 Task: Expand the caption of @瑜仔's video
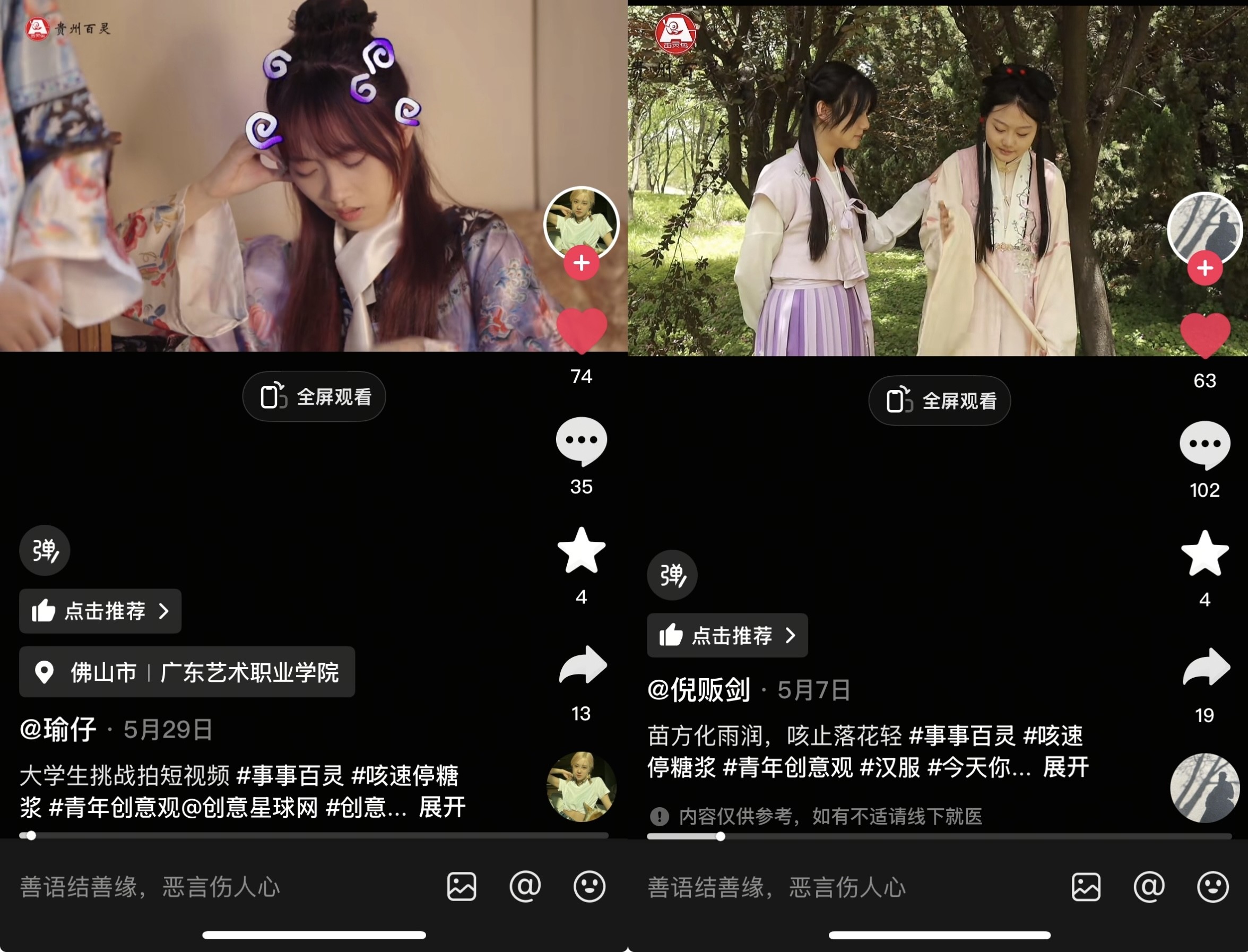point(442,807)
